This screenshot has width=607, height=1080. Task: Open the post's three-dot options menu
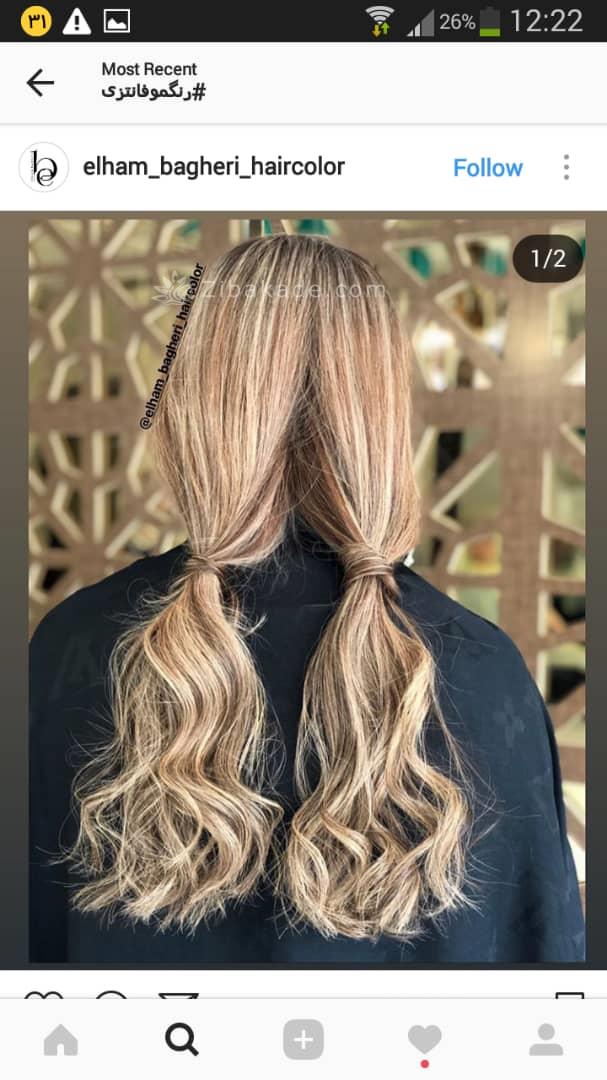pos(566,167)
